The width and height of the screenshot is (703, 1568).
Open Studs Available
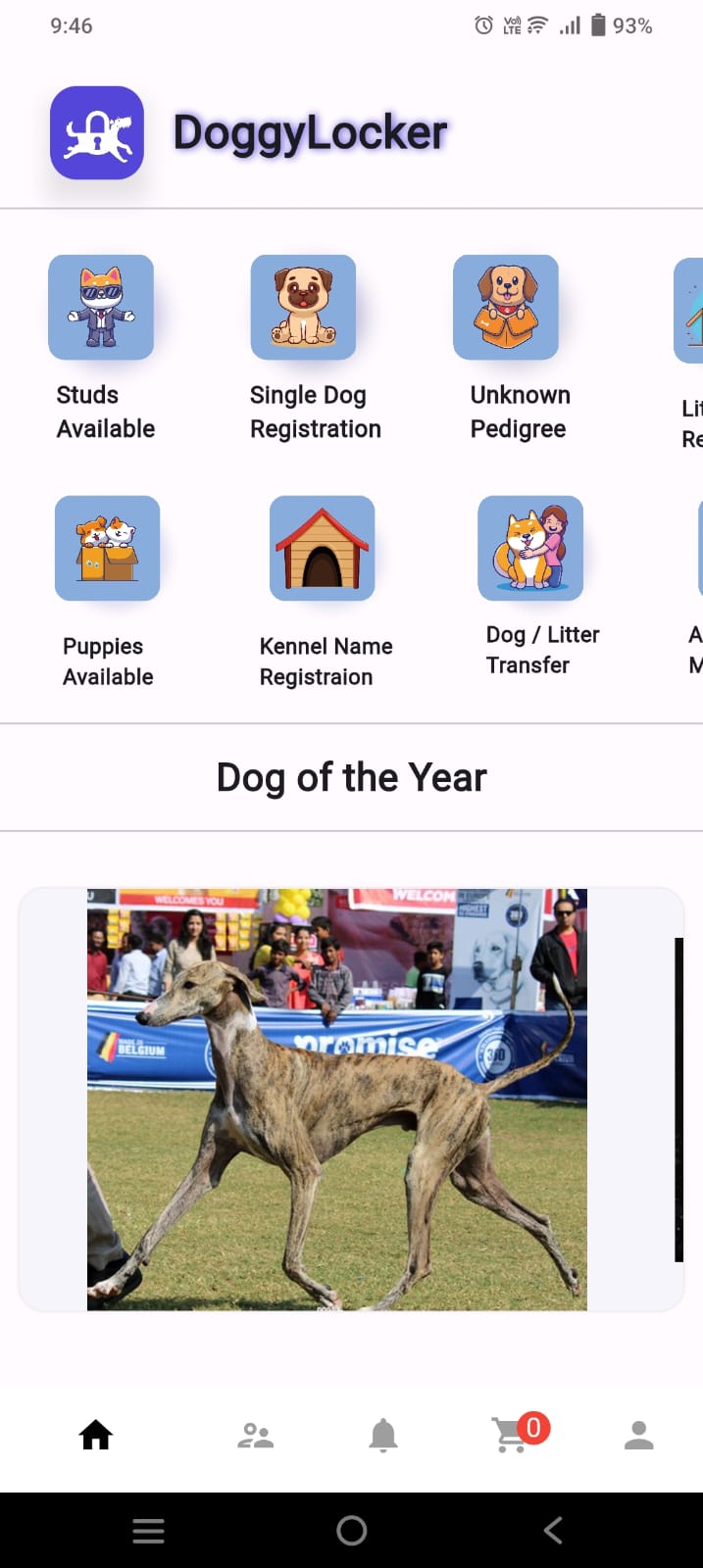click(101, 308)
